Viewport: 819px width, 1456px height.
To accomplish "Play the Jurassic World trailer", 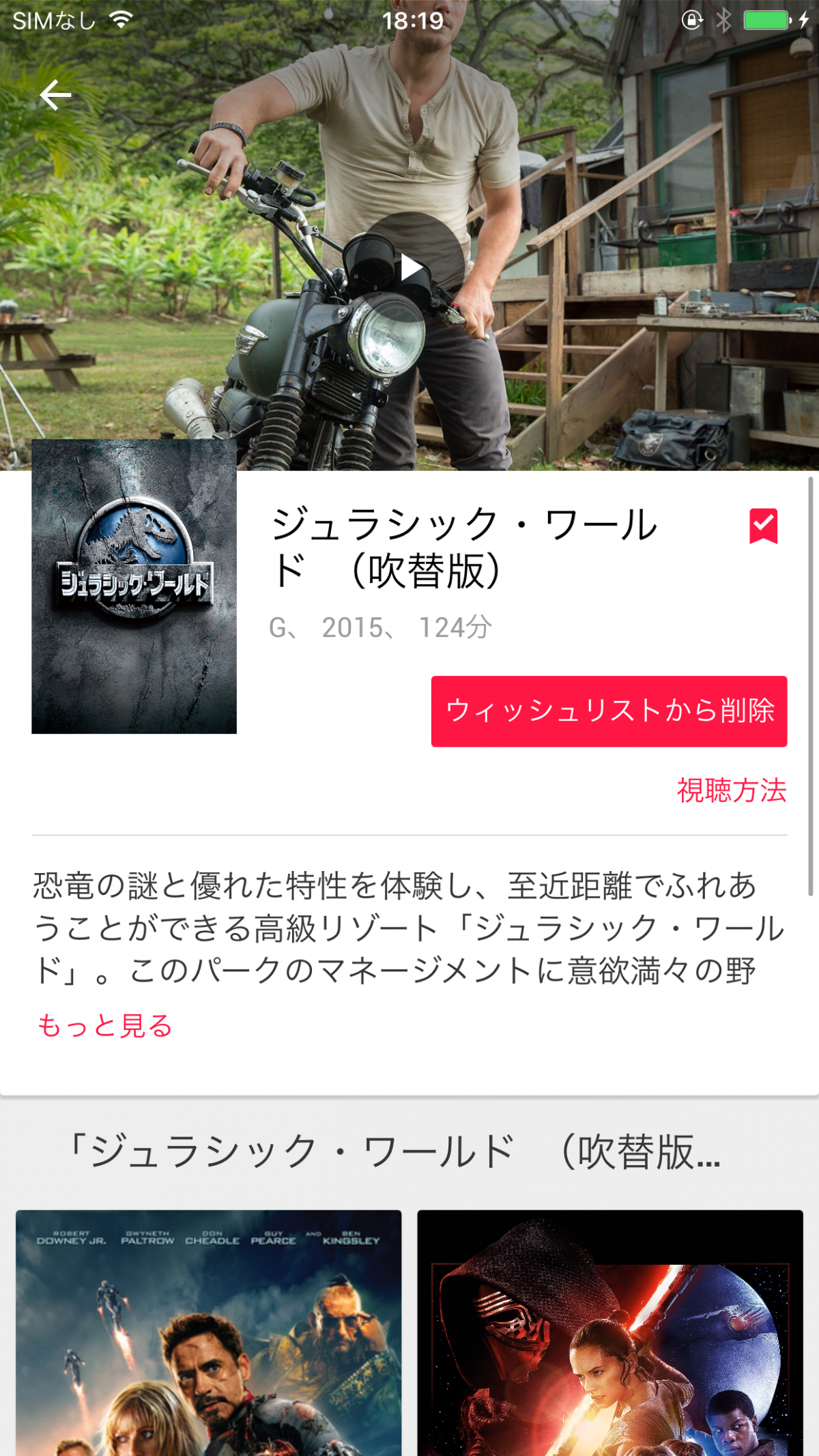I will click(410, 267).
